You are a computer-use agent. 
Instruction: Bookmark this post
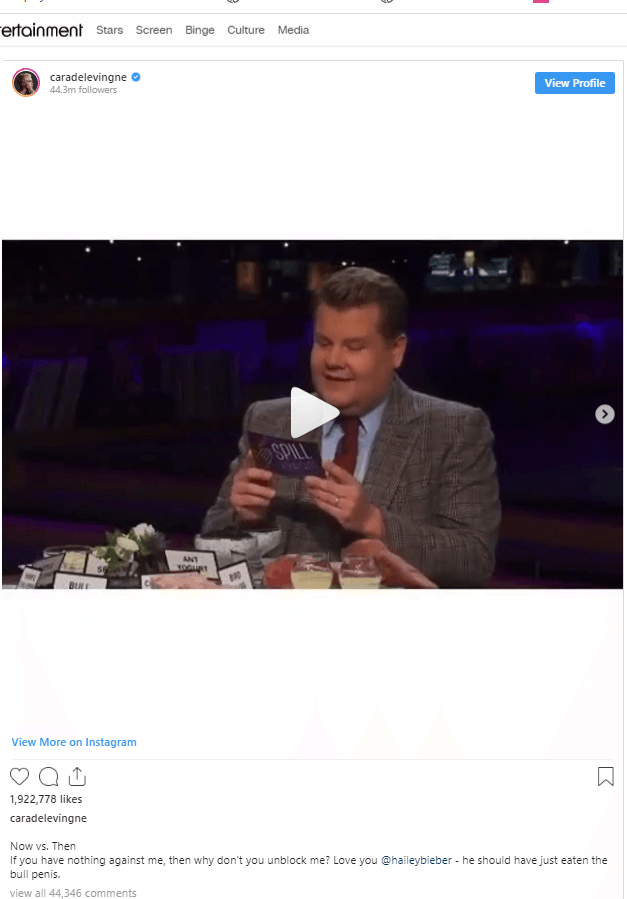point(605,776)
